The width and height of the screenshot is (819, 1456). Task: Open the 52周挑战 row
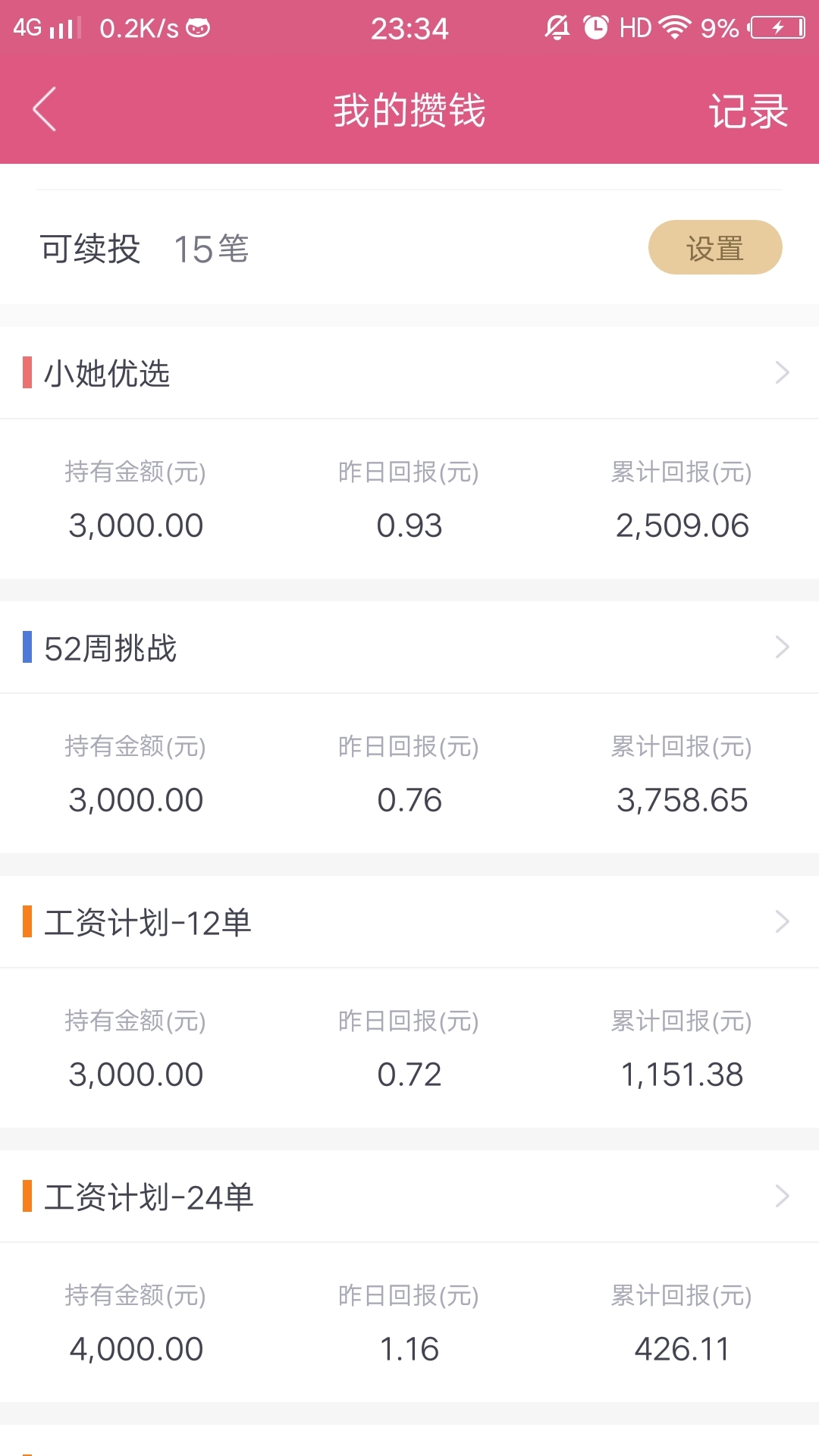point(409,648)
